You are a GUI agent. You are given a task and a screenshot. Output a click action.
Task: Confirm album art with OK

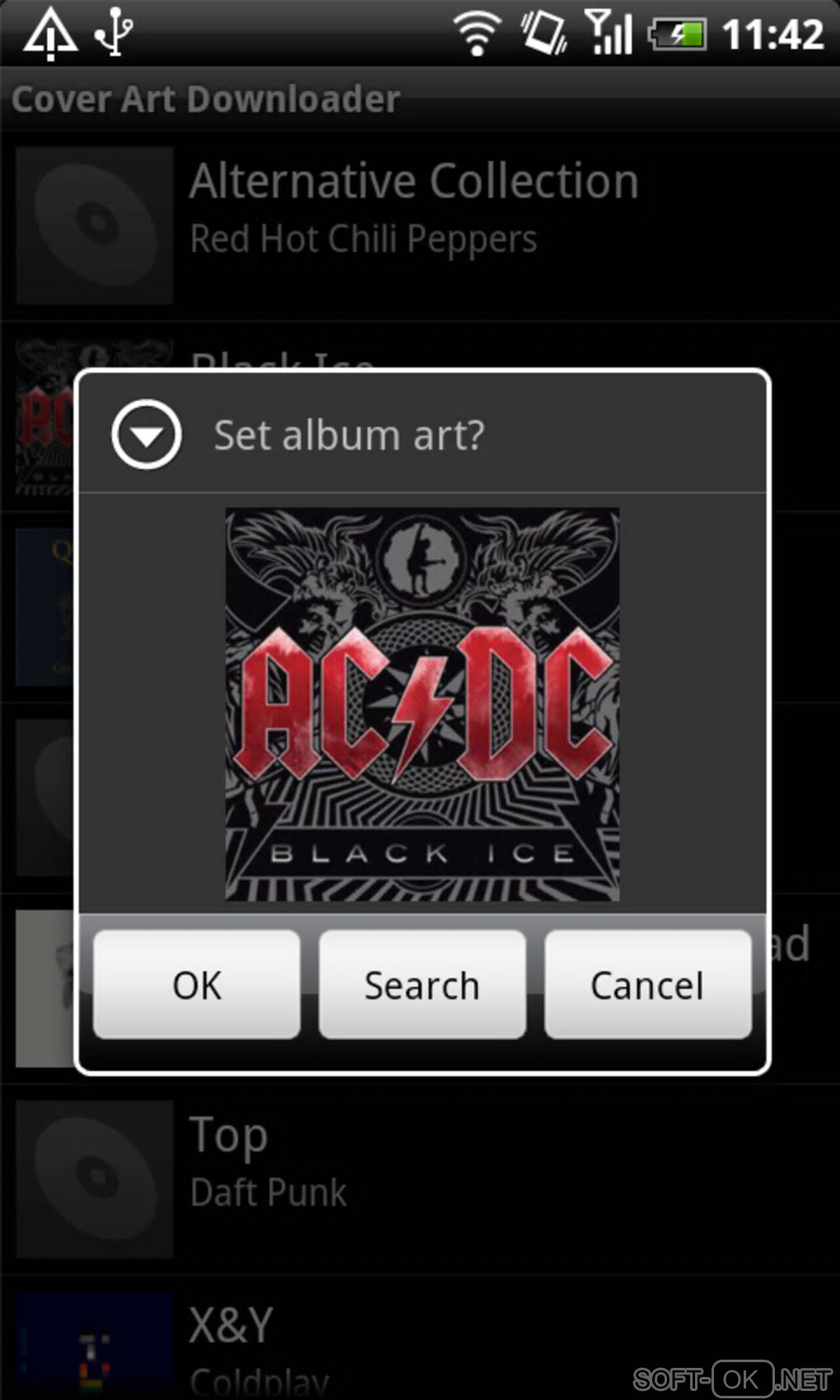coord(197,985)
